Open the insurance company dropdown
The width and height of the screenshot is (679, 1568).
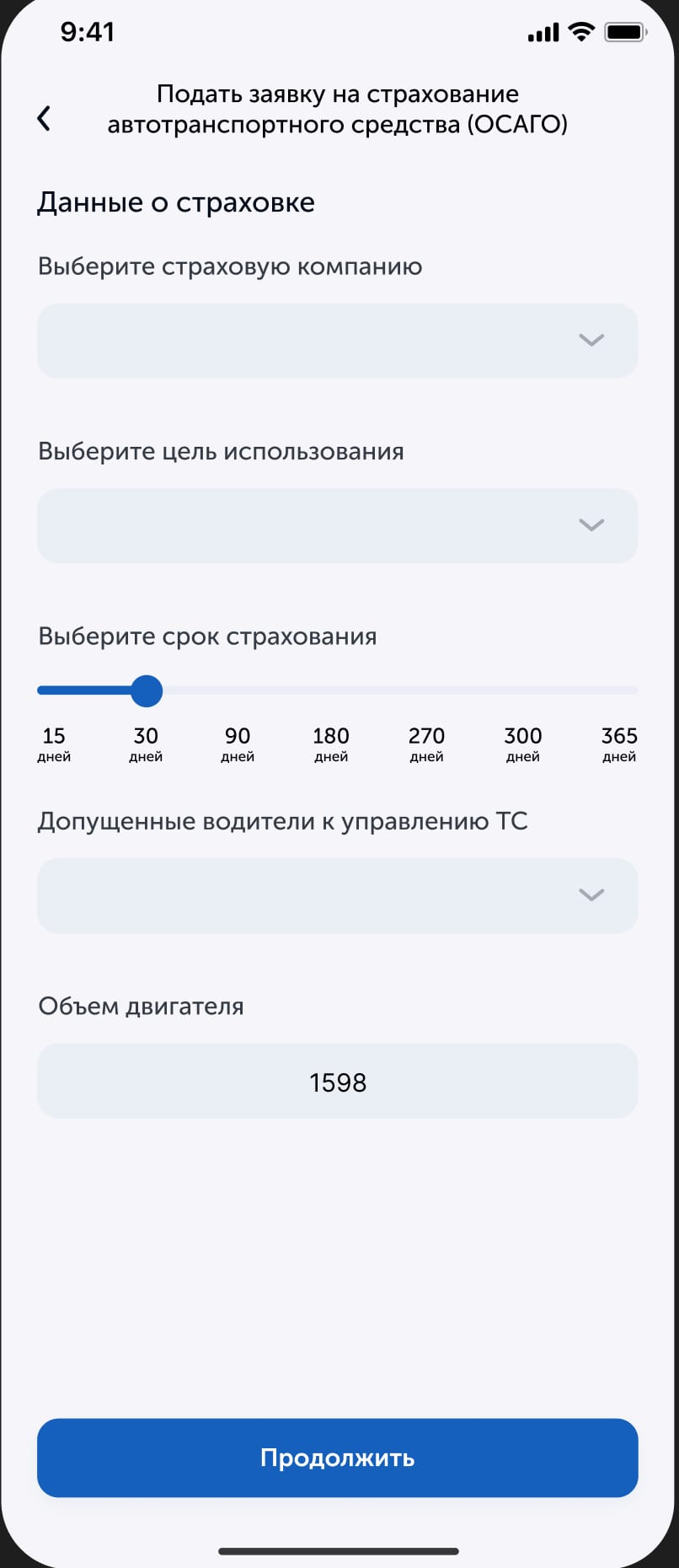[337, 341]
